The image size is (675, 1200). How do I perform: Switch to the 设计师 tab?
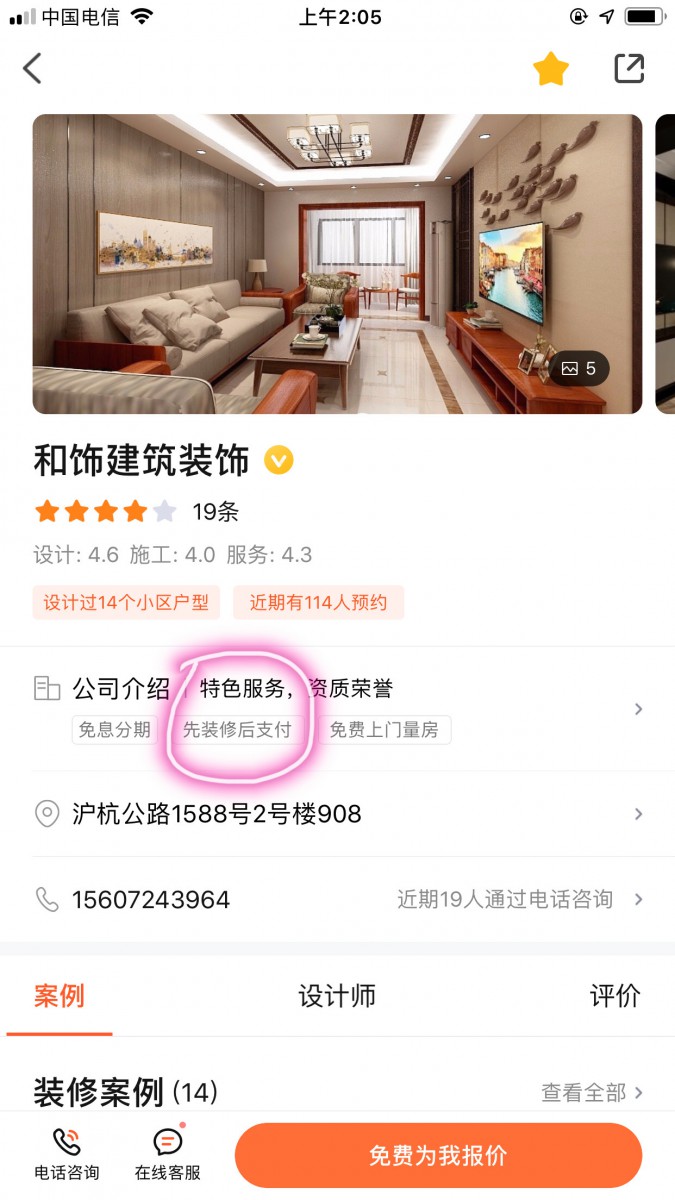click(337, 996)
